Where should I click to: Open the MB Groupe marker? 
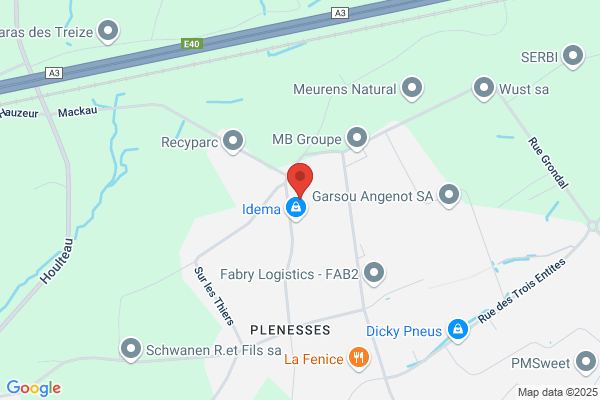357,138
